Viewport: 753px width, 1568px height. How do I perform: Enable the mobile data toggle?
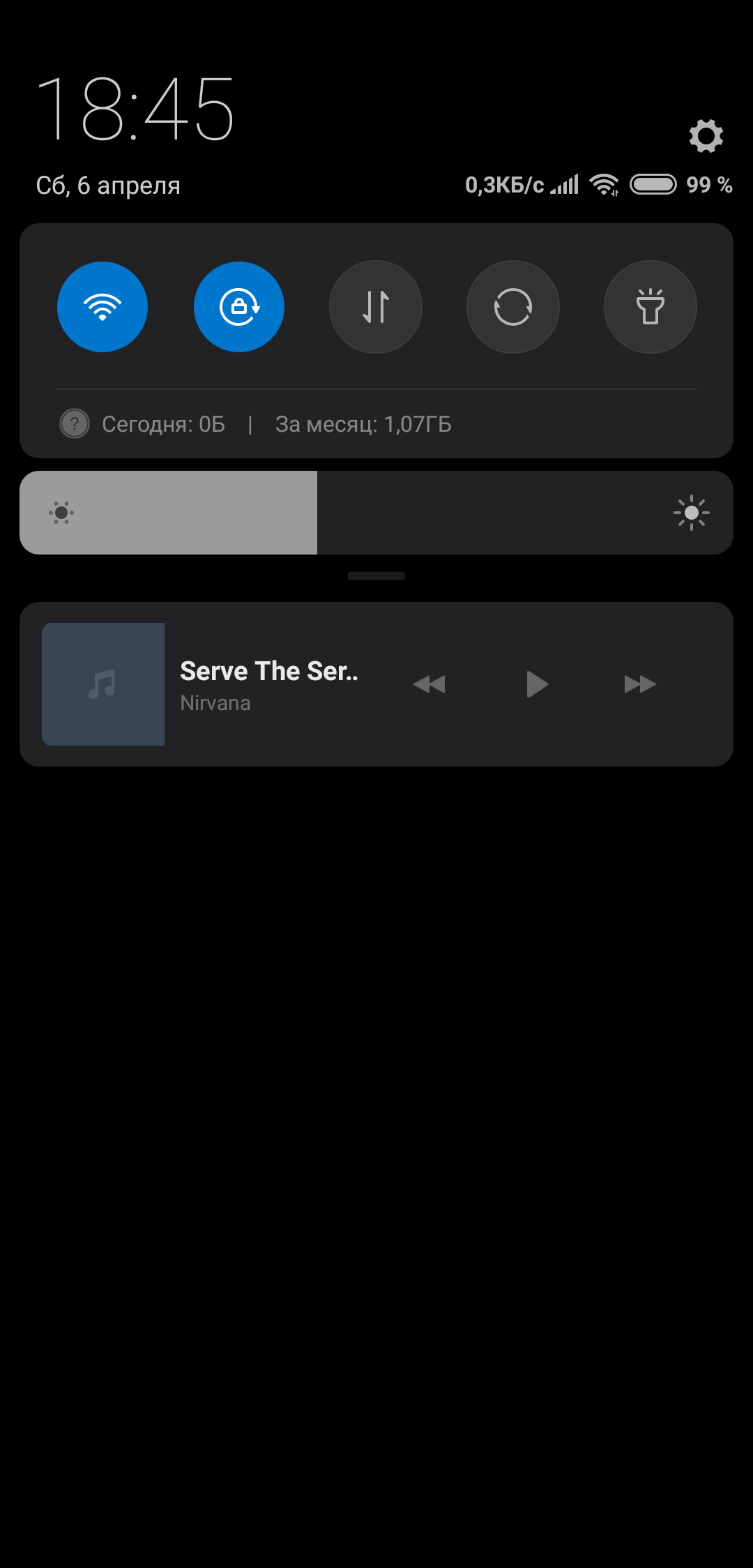coord(376,307)
